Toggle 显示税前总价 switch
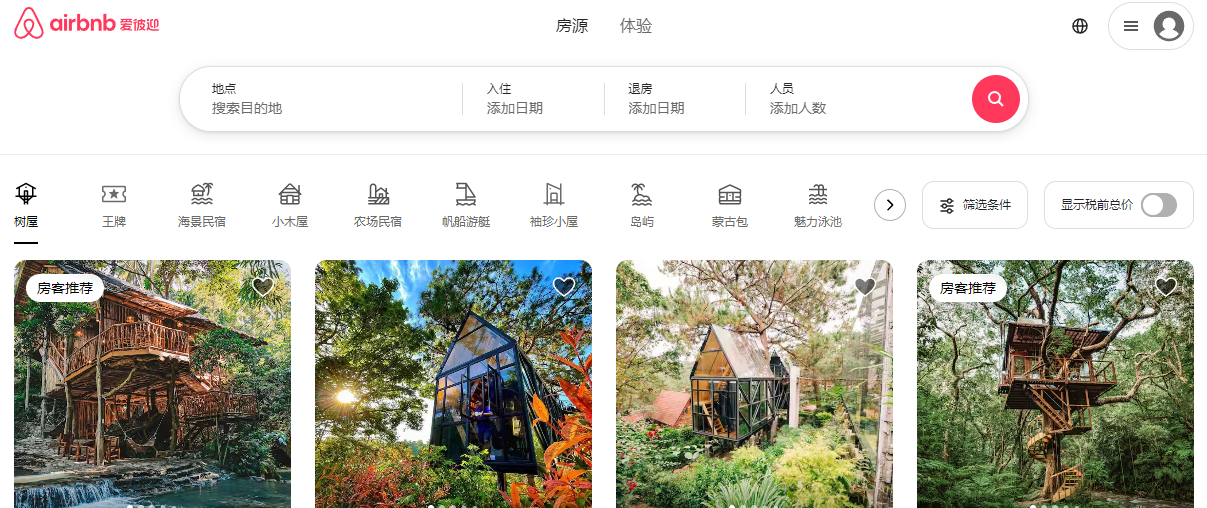 pyautogui.click(x=1159, y=205)
